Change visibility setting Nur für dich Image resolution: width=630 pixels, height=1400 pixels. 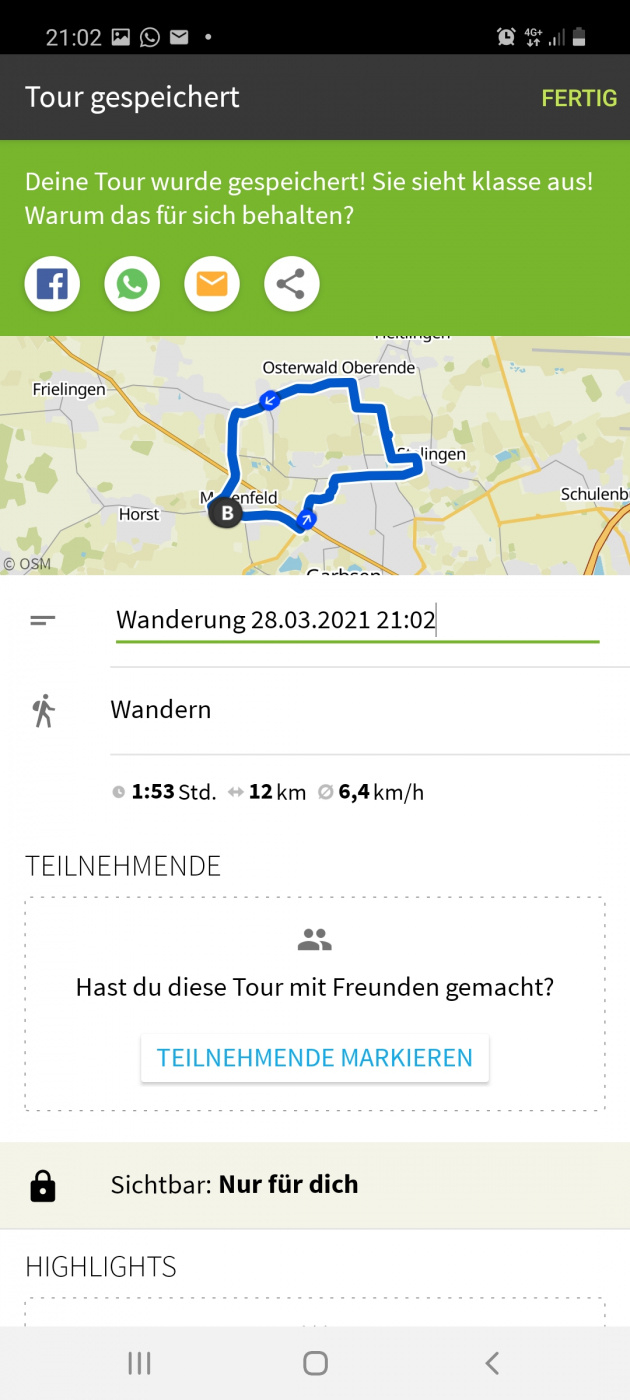coord(315,1185)
